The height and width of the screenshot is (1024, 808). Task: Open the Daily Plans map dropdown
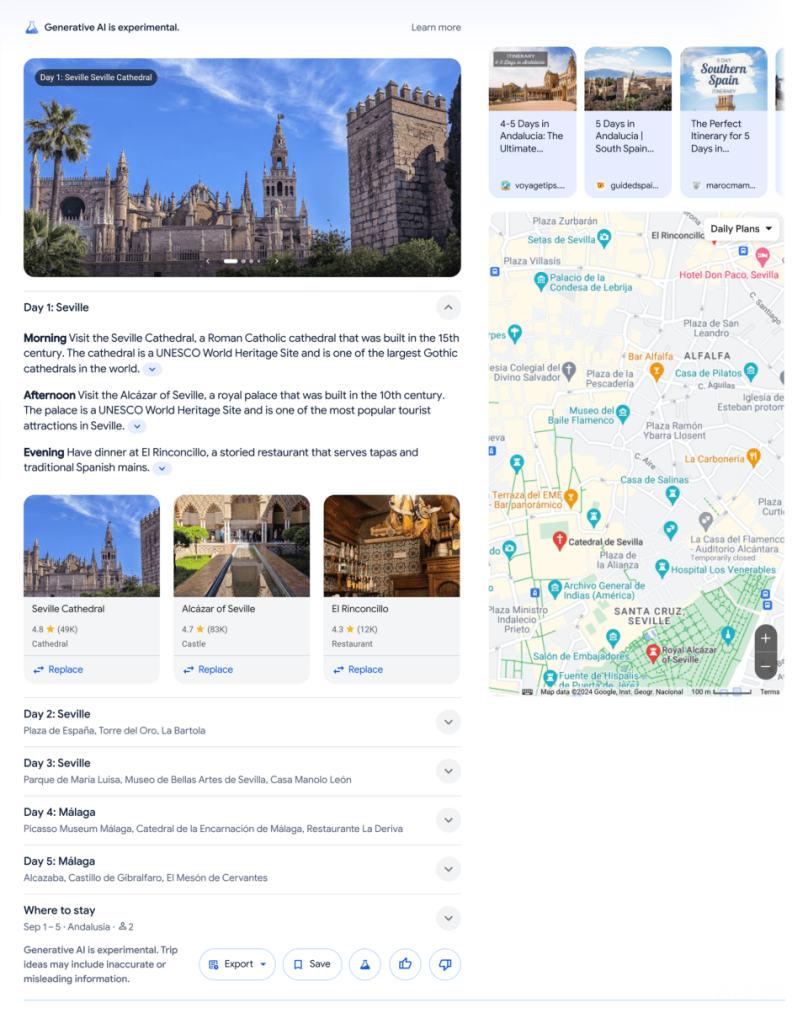[x=741, y=229]
